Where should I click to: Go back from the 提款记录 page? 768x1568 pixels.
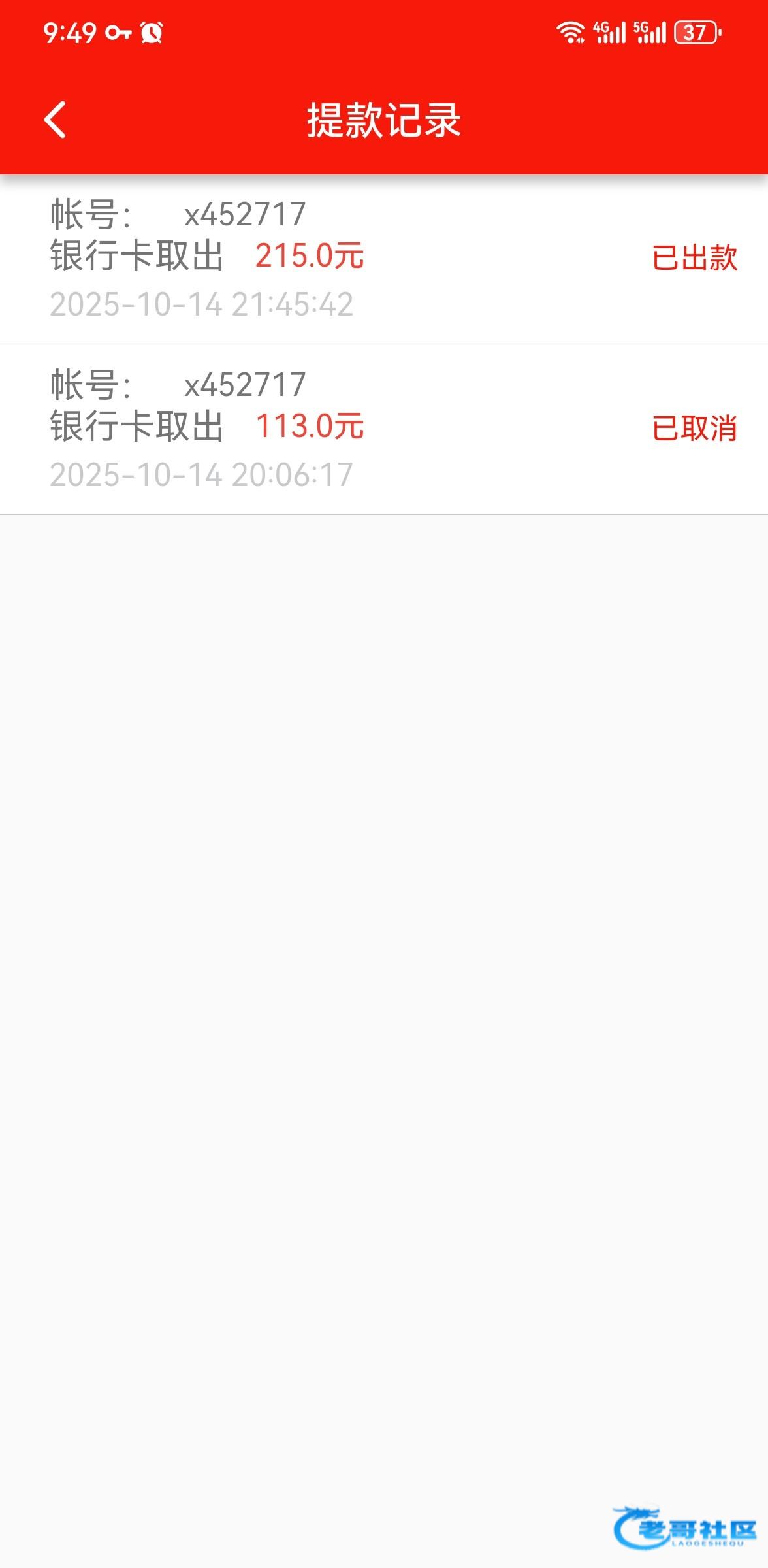click(x=55, y=120)
